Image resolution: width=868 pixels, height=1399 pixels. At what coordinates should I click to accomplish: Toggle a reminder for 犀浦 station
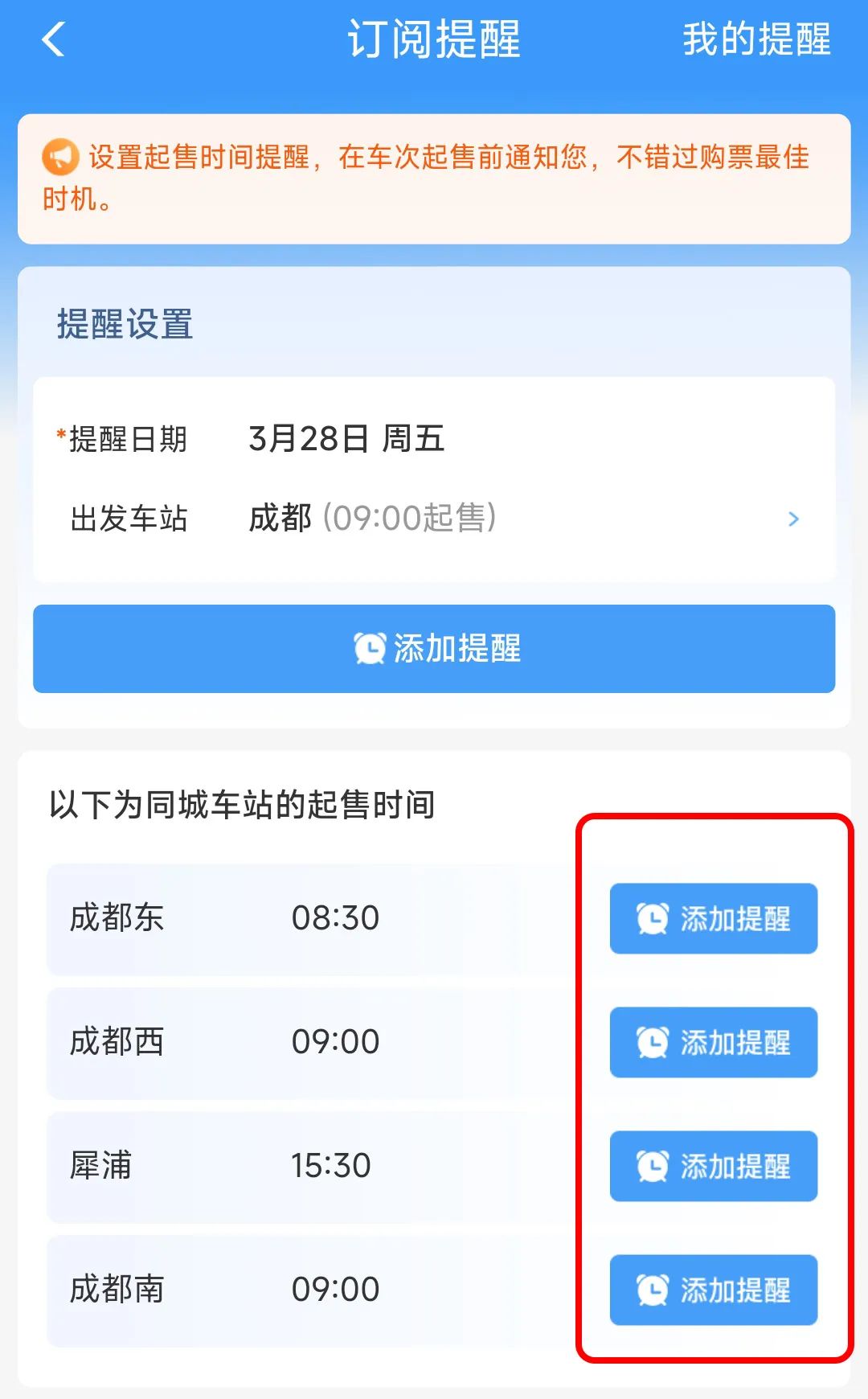tap(713, 1167)
